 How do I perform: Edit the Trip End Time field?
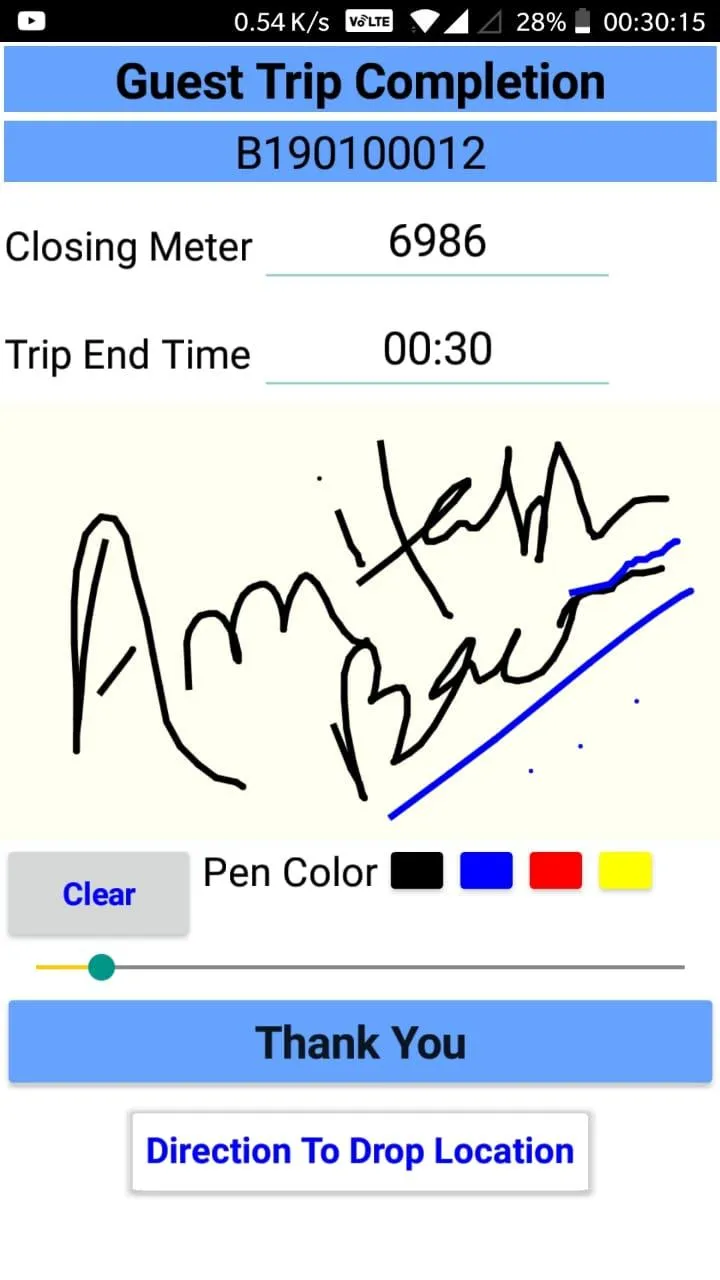click(x=437, y=350)
